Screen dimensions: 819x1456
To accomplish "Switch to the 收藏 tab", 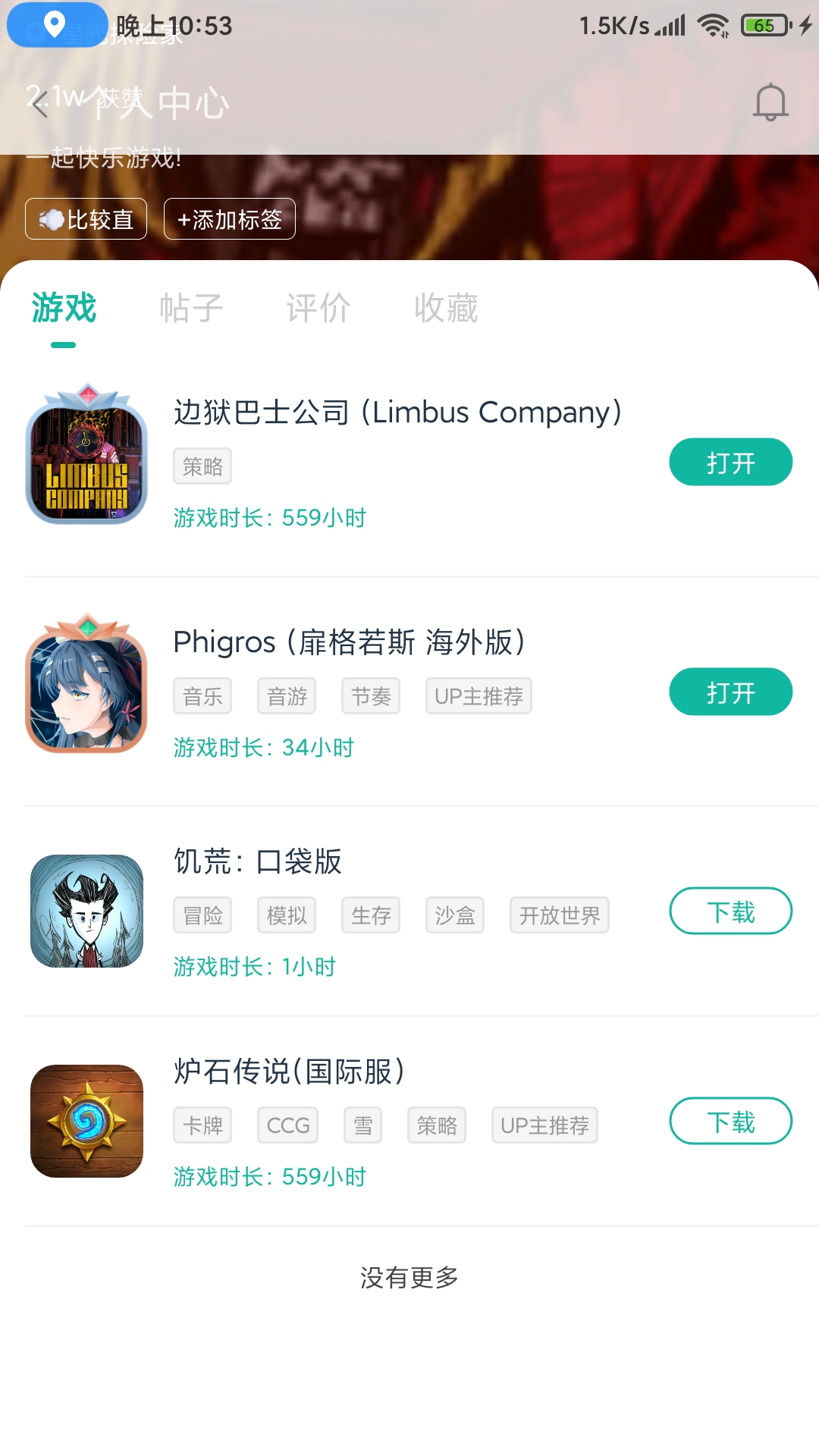I will click(x=446, y=308).
